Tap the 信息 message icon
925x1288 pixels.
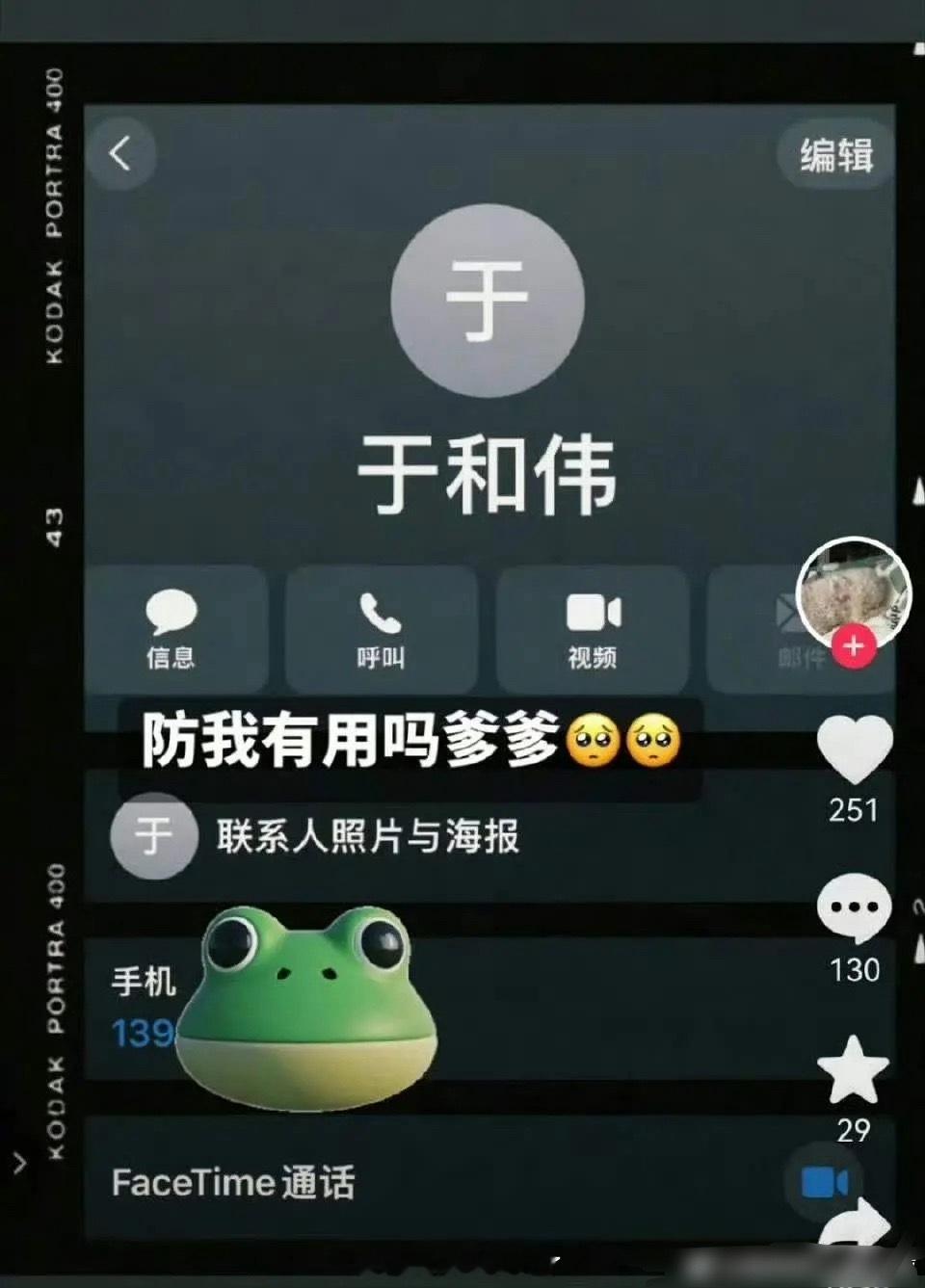point(172,628)
